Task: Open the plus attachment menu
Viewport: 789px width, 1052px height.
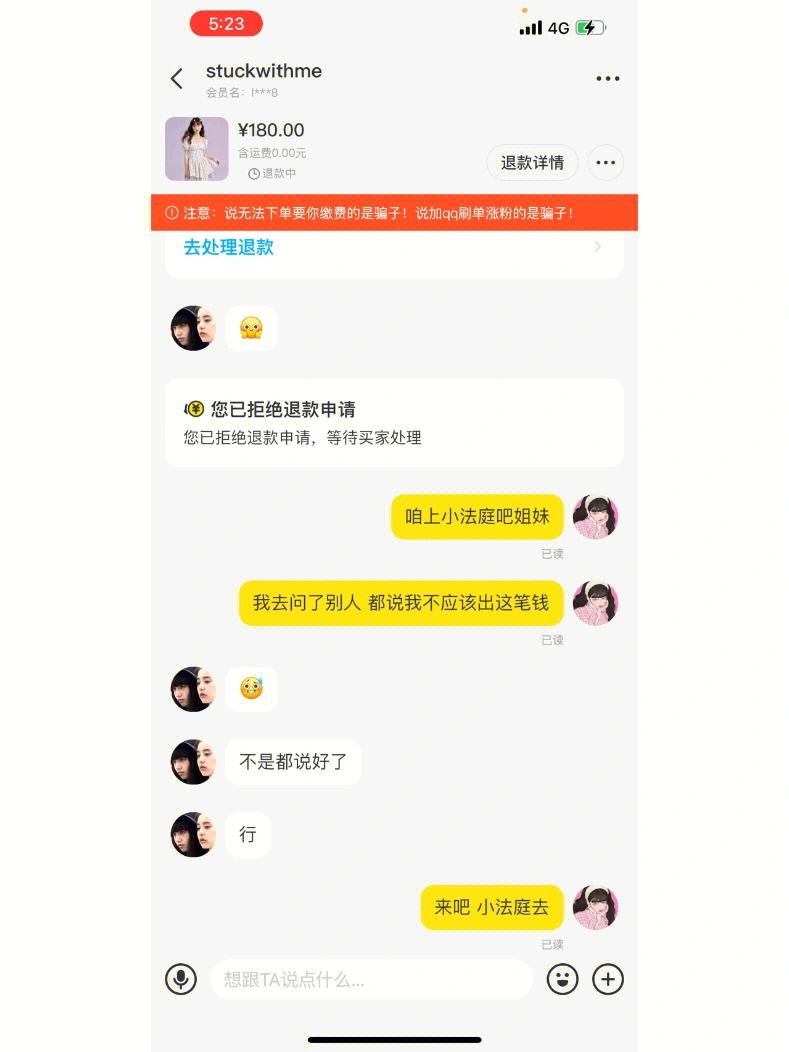Action: point(608,980)
